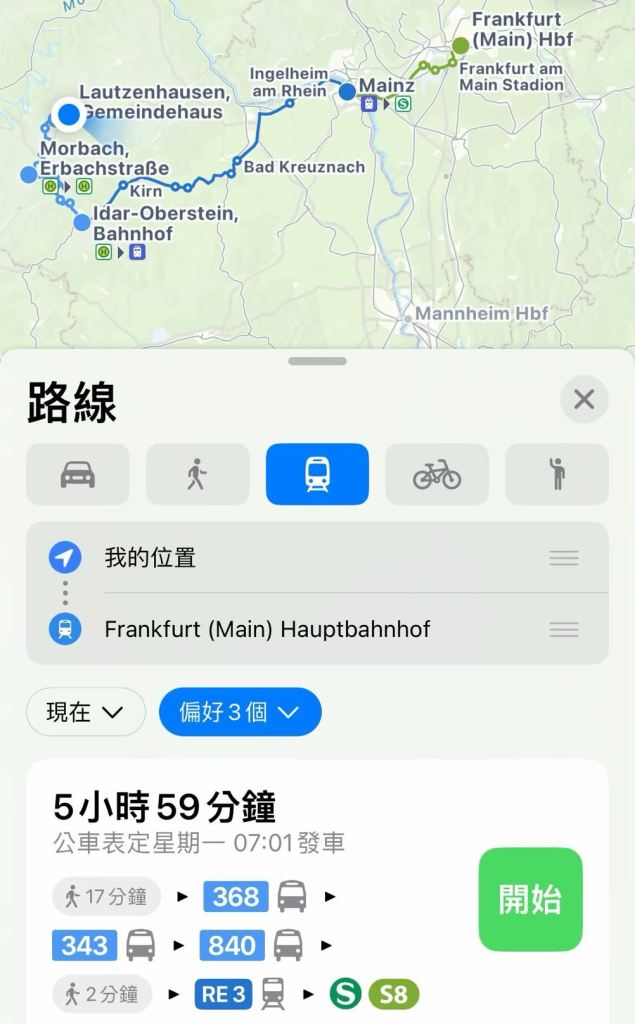Edit the 我的位置 starting point
The image size is (635, 1024).
[300, 558]
